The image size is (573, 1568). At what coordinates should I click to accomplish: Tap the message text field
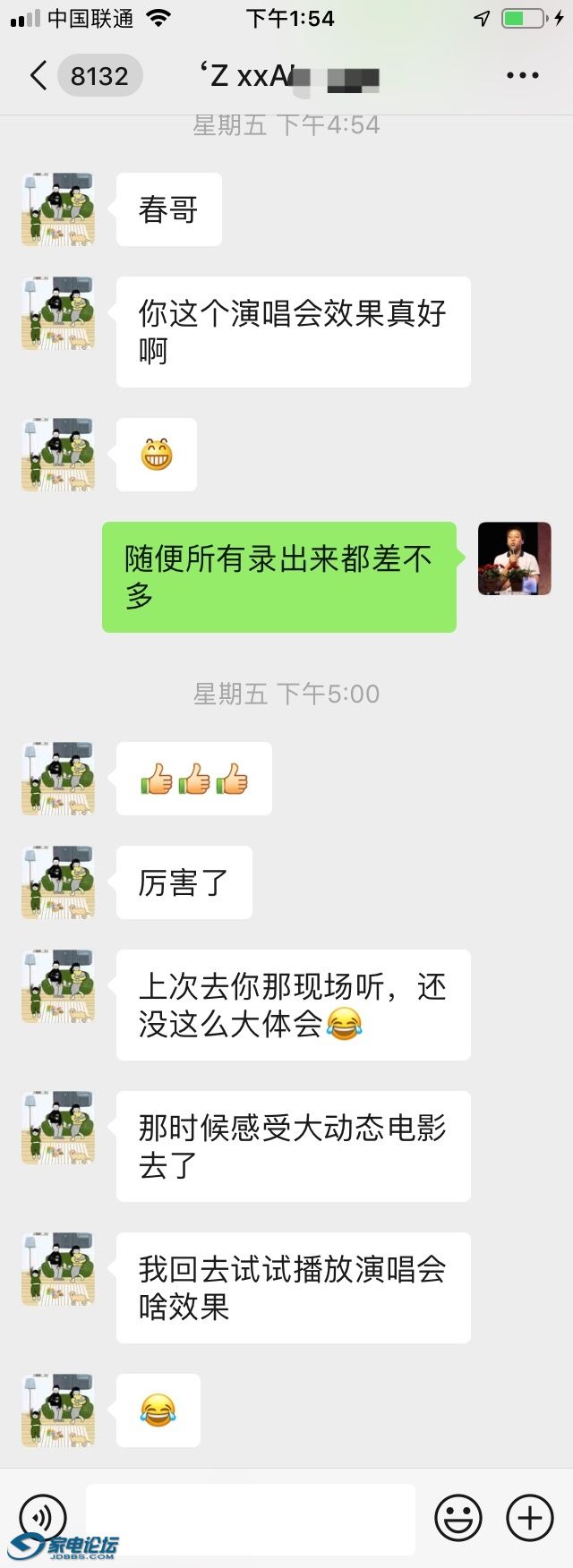251,1518
